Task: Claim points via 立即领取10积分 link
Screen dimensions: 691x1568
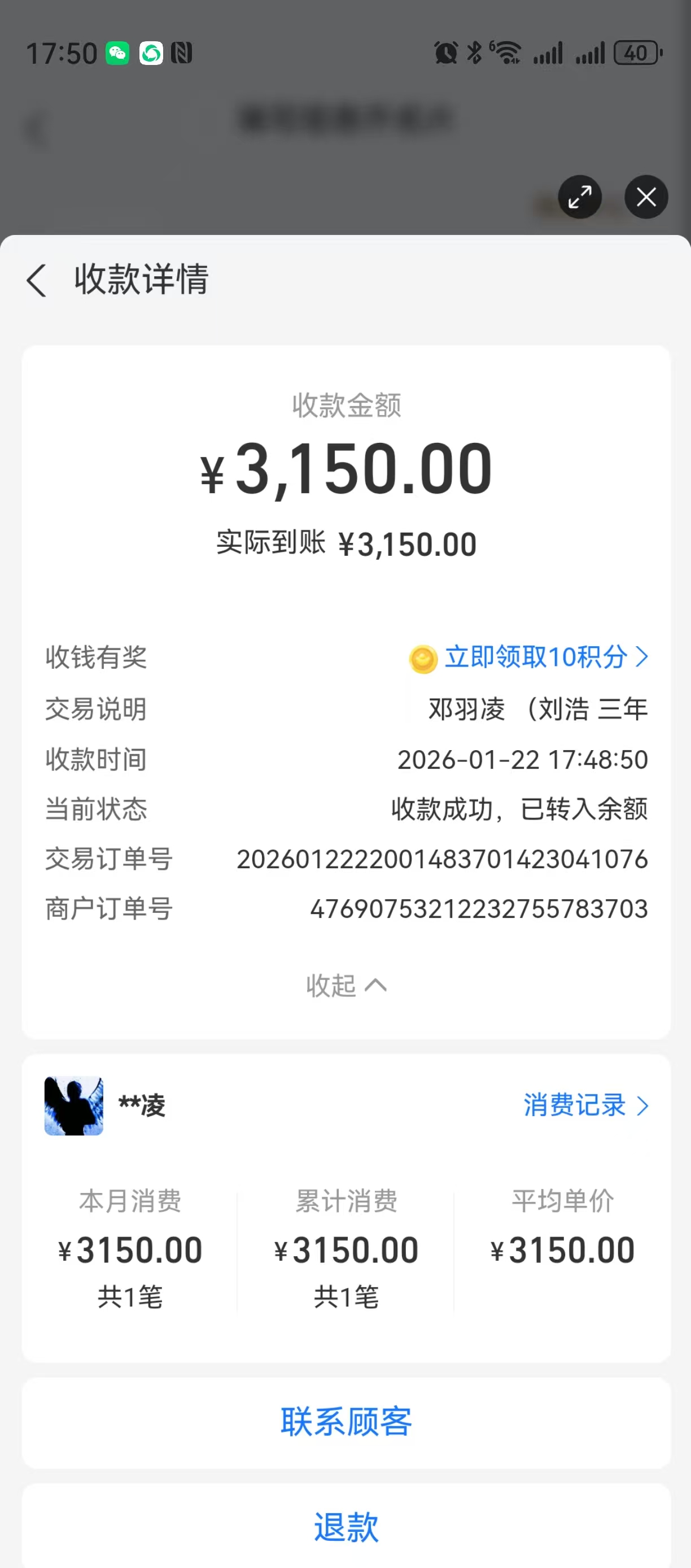Action: click(535, 657)
